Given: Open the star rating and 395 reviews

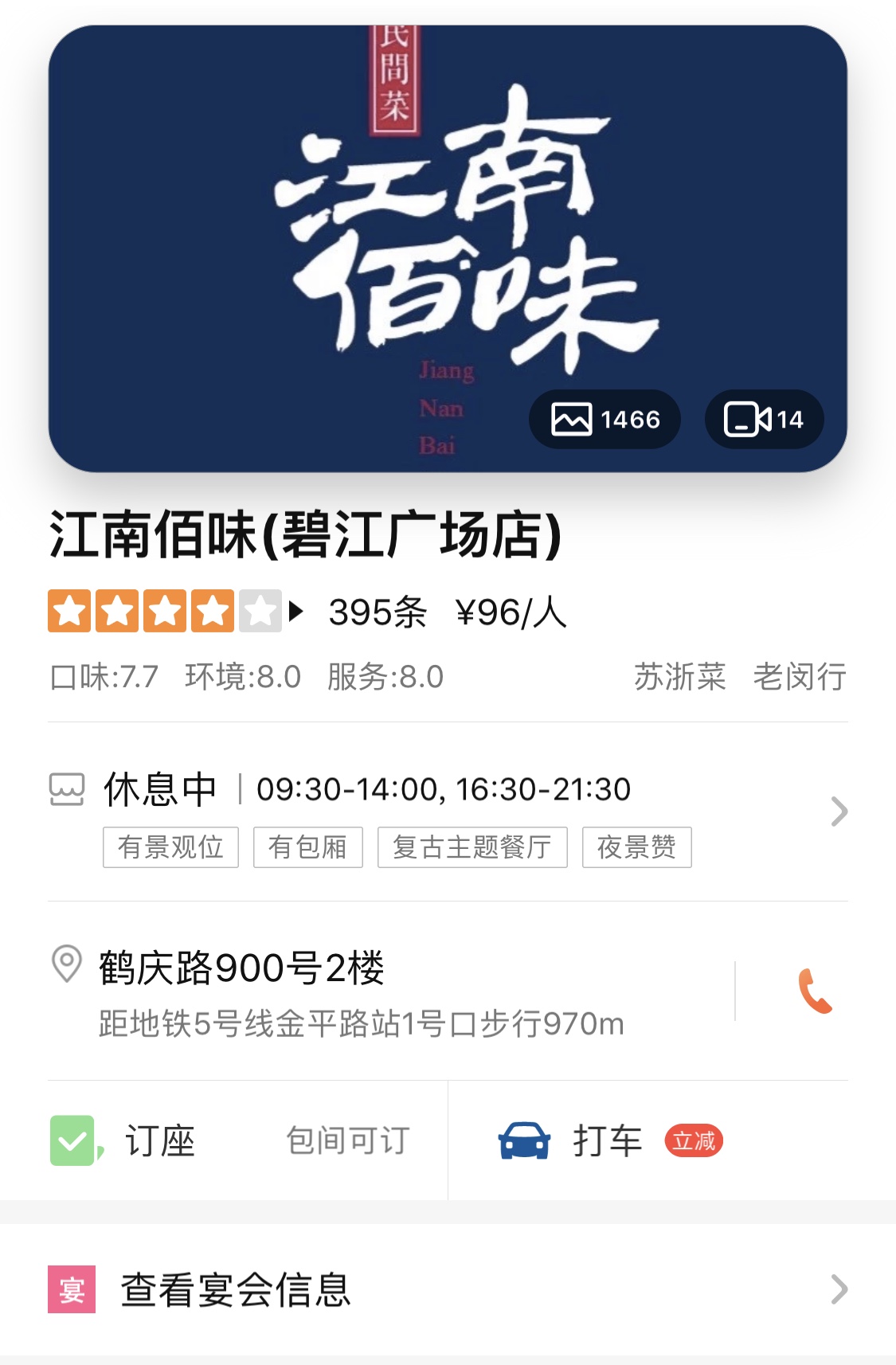Looking at the screenshot, I should [x=239, y=612].
